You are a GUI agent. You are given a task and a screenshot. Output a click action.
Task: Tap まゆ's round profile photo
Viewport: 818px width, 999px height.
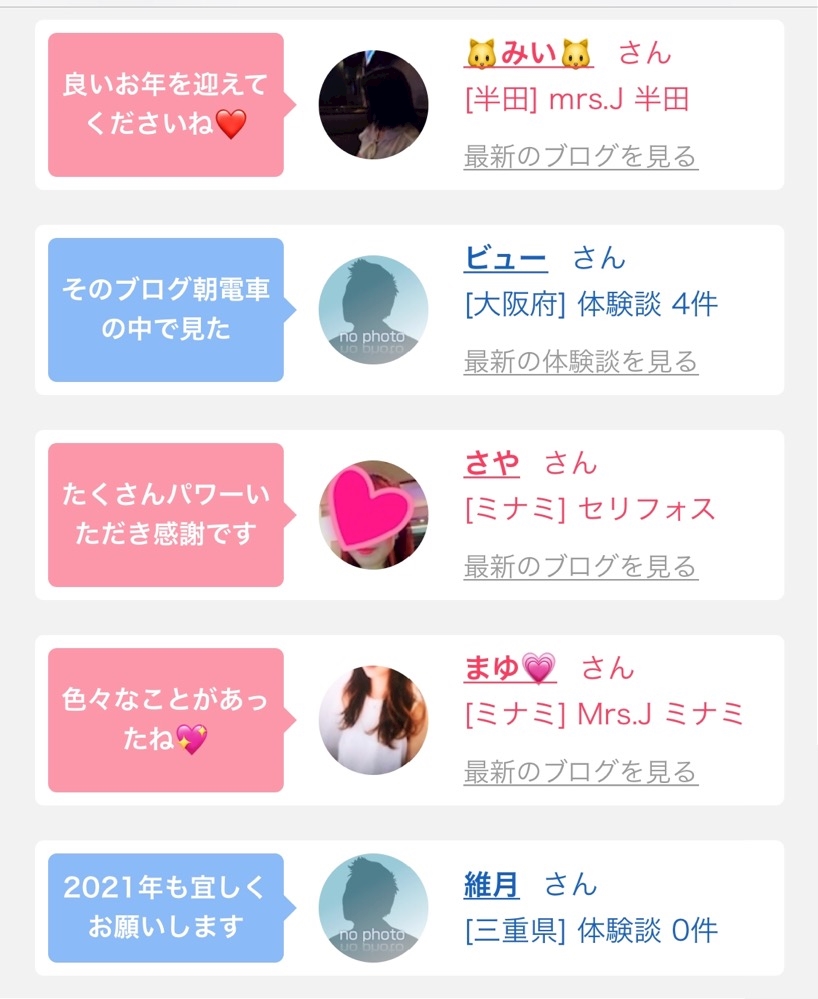[373, 720]
